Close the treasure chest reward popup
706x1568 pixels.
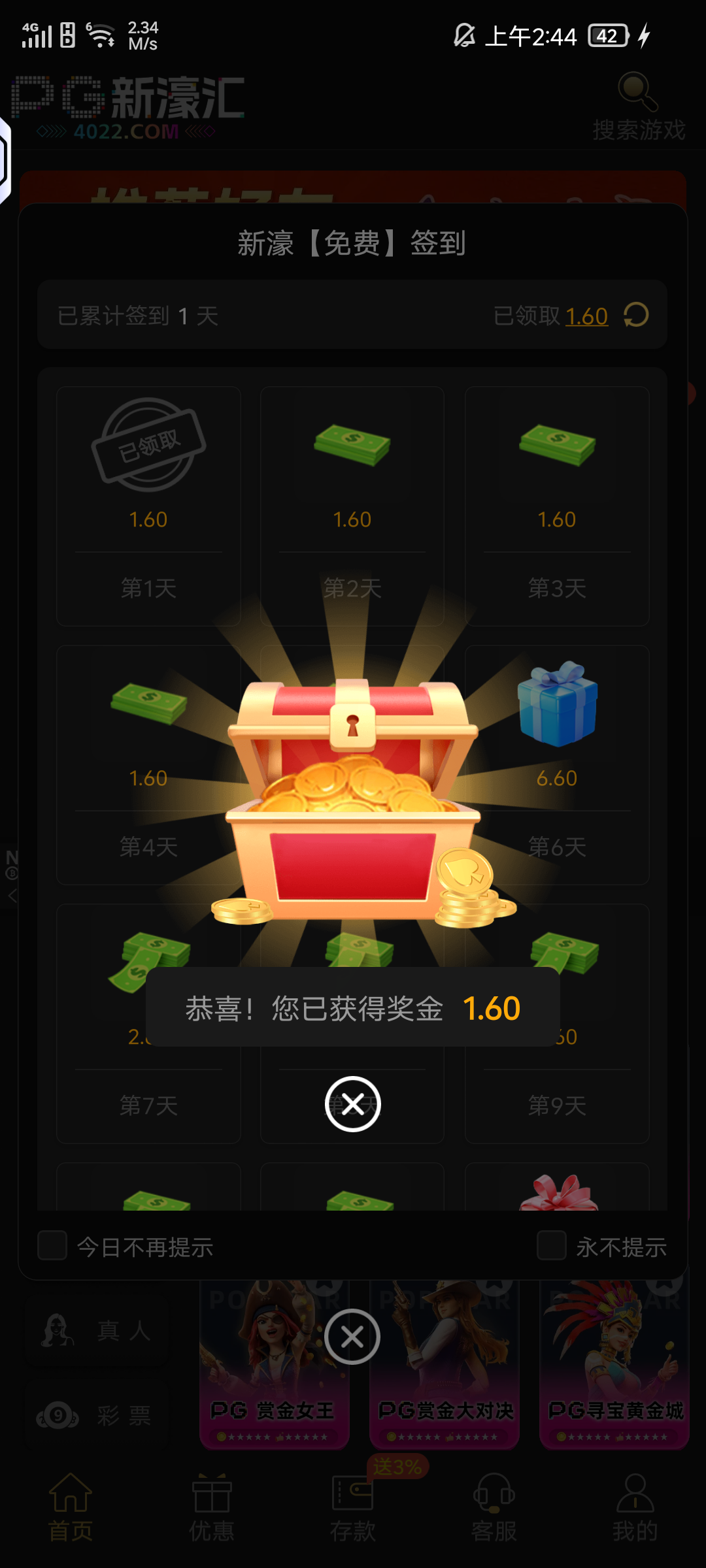(352, 1104)
